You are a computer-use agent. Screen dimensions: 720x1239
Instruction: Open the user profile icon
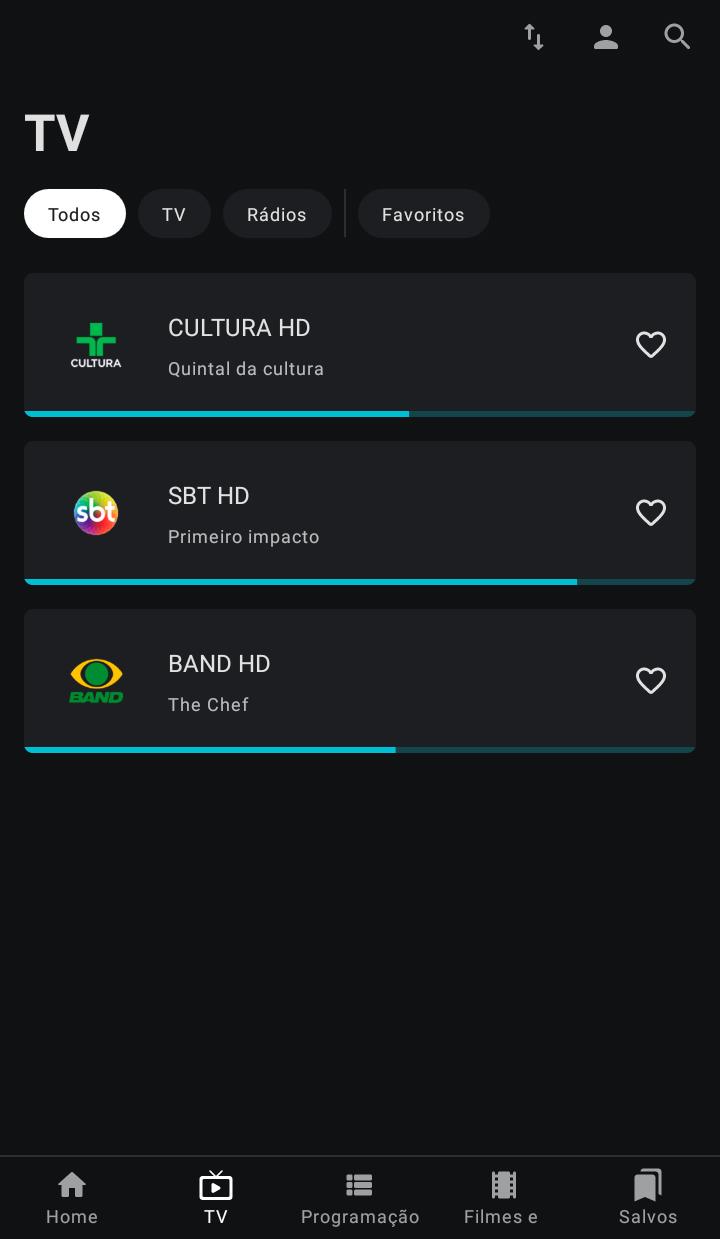click(606, 38)
